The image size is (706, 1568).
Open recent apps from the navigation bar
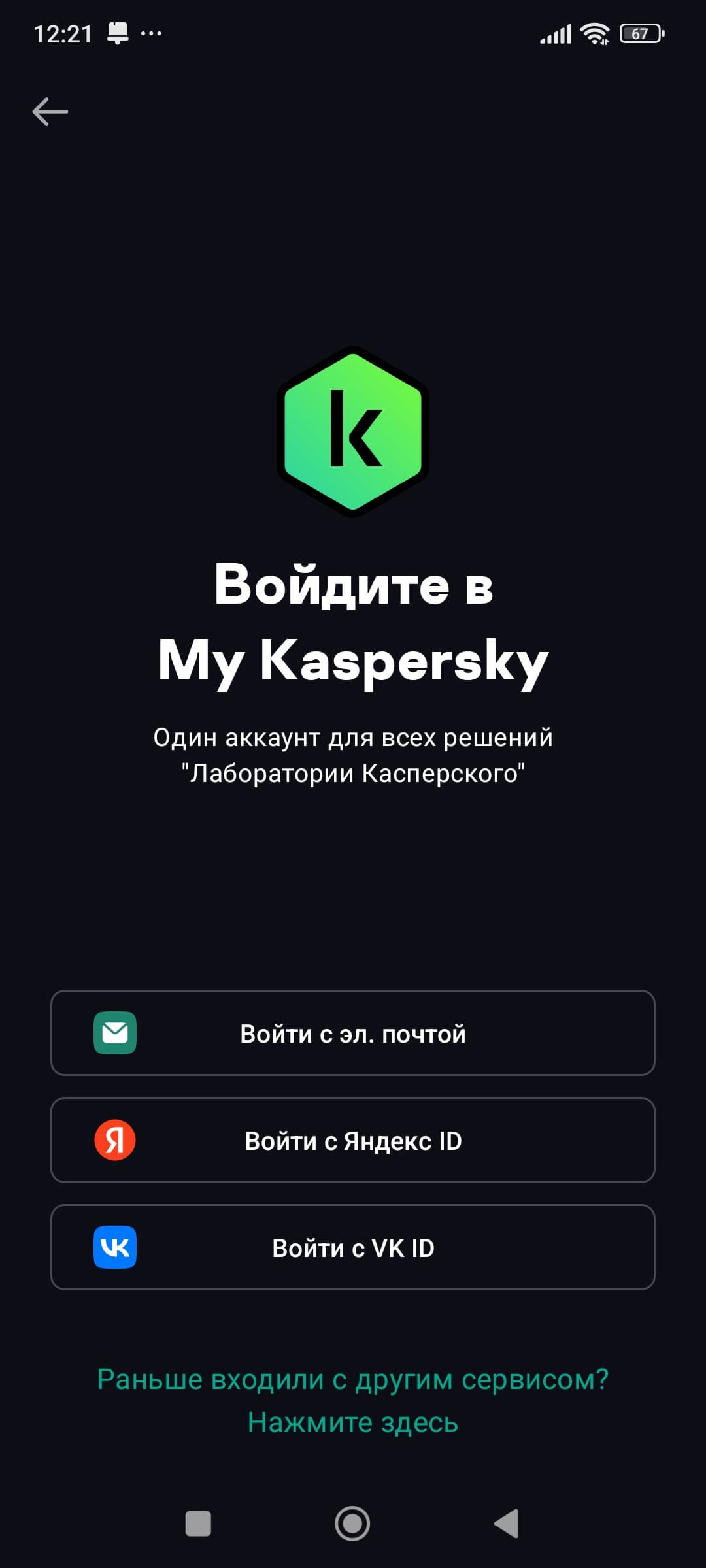pos(198,1524)
